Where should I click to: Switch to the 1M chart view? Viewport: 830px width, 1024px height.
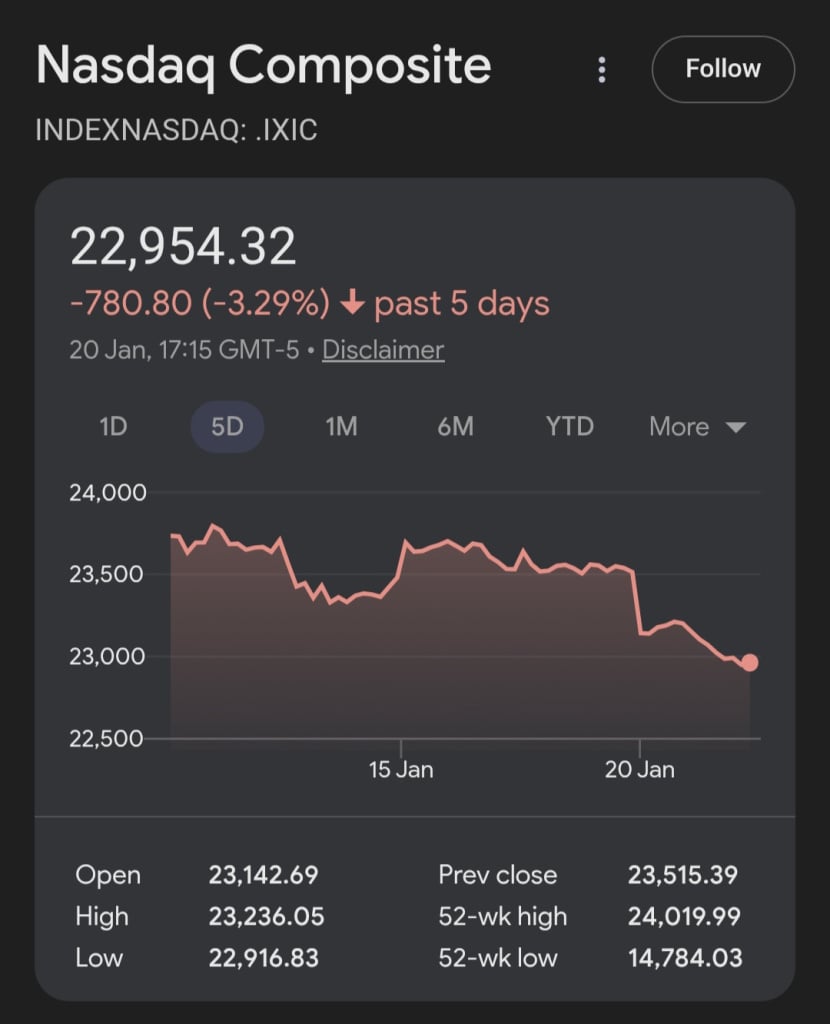pos(341,427)
